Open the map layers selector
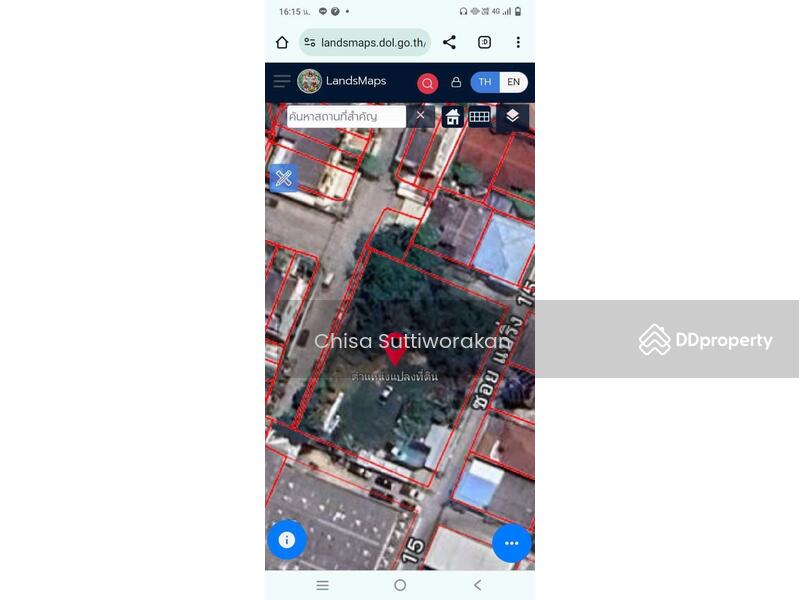The height and width of the screenshot is (600, 800). [x=512, y=116]
